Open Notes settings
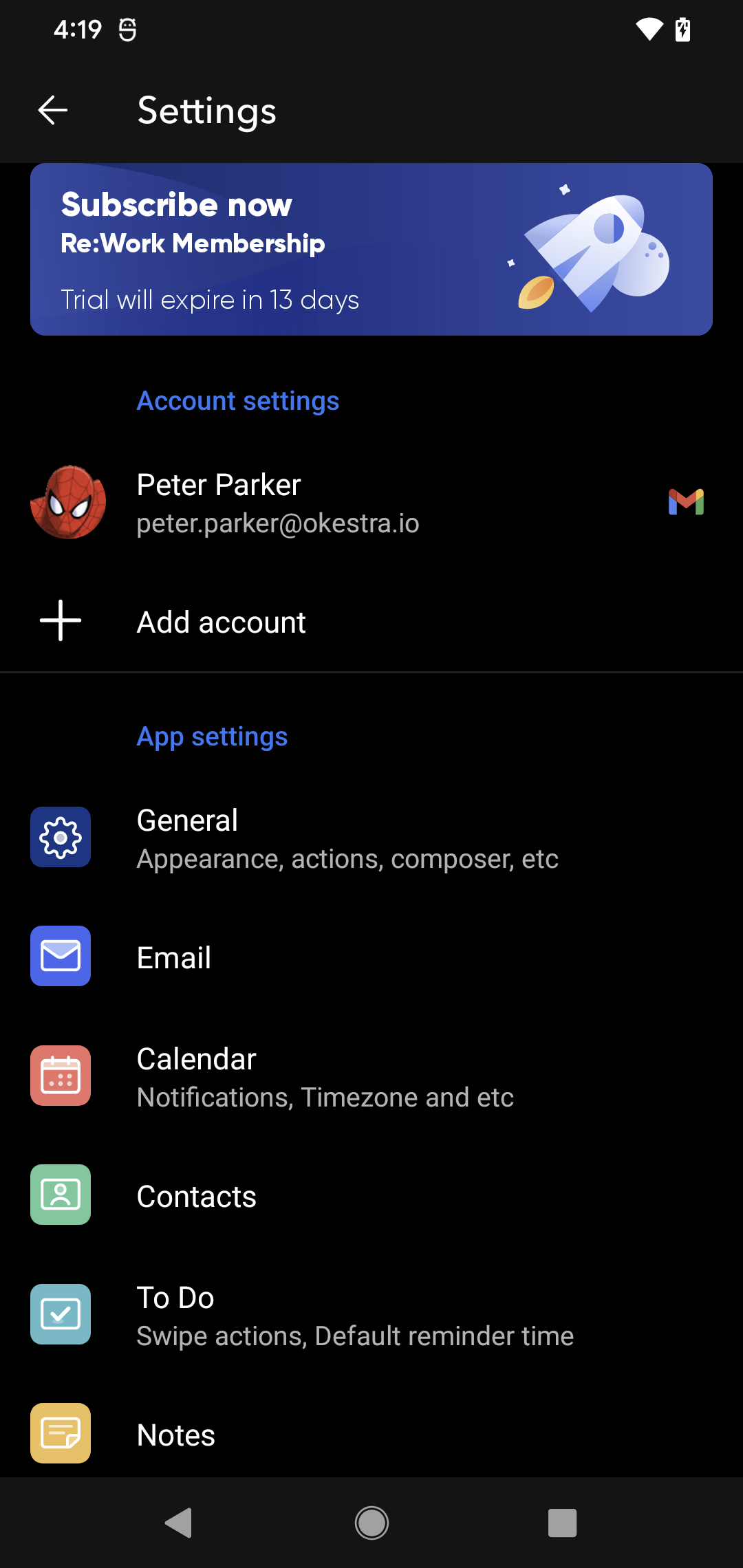 (371, 1435)
